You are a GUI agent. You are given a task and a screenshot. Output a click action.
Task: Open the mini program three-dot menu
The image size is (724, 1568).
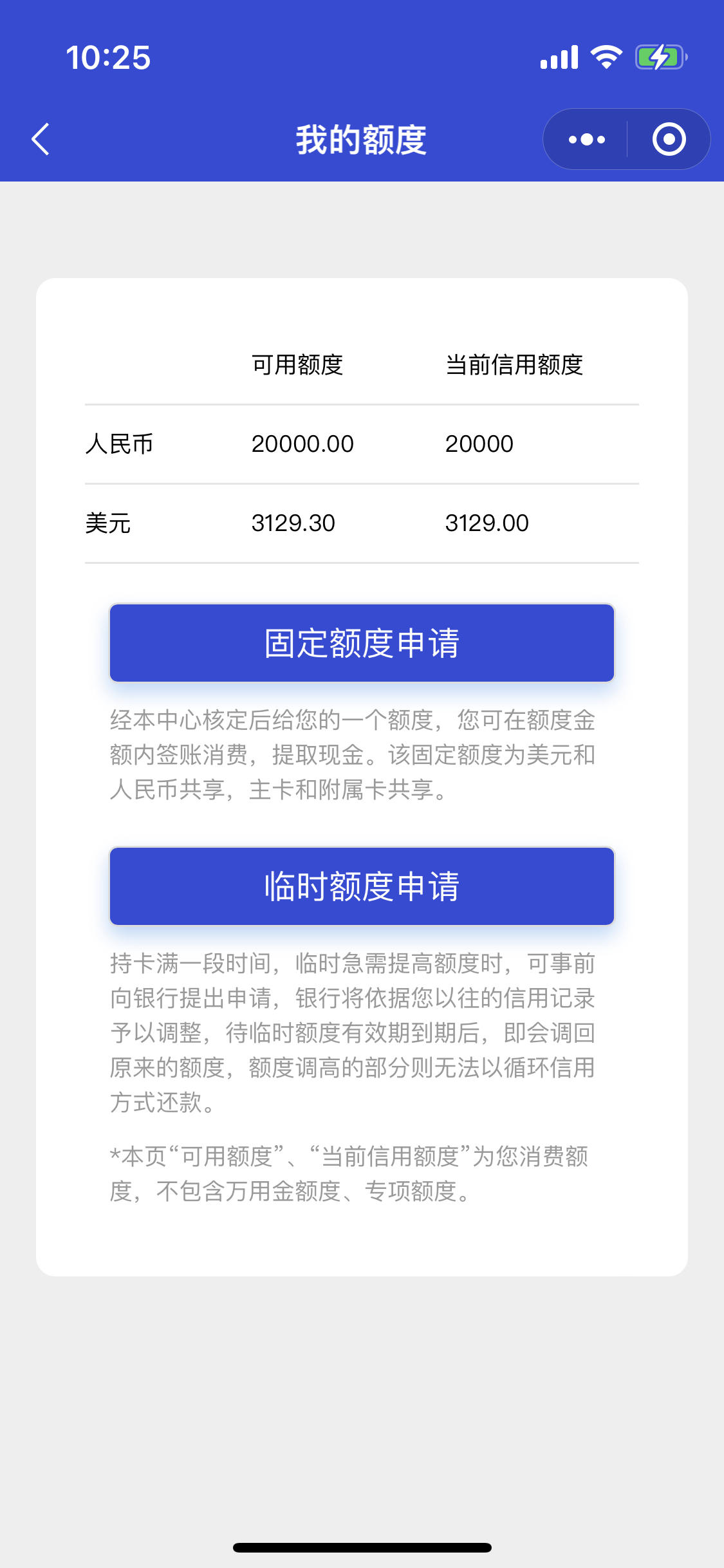click(x=586, y=139)
